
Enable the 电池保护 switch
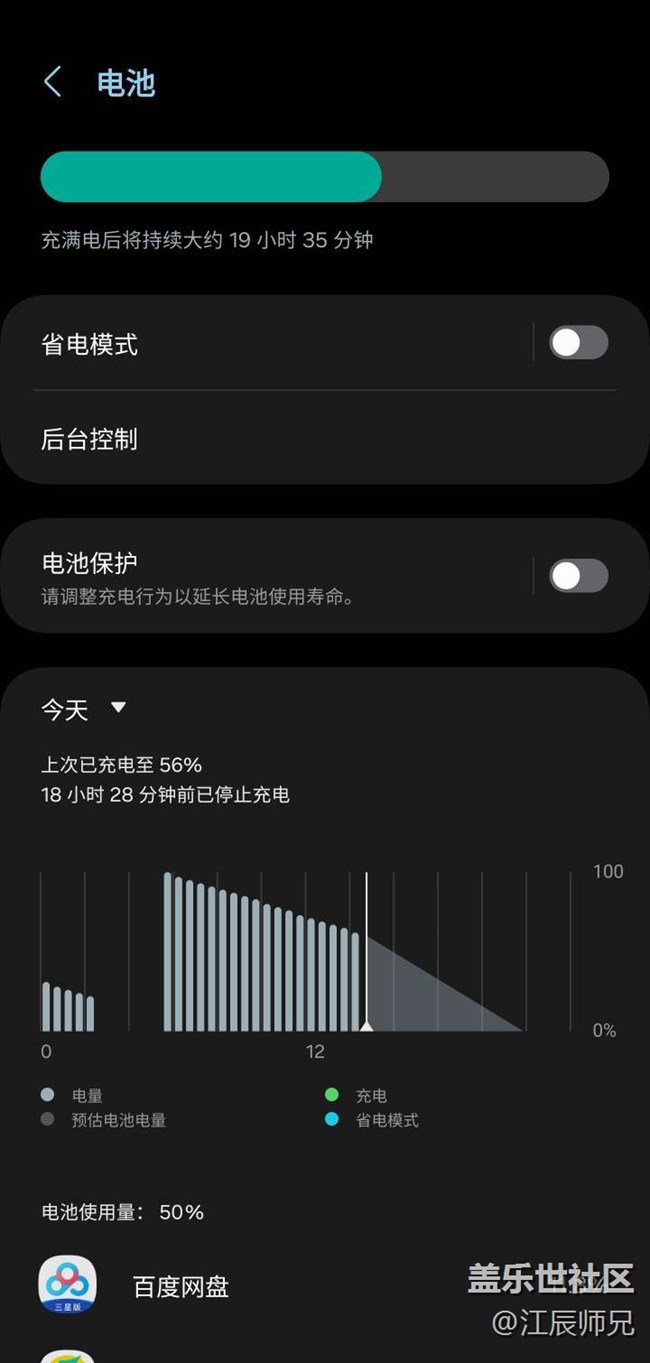tap(578, 576)
